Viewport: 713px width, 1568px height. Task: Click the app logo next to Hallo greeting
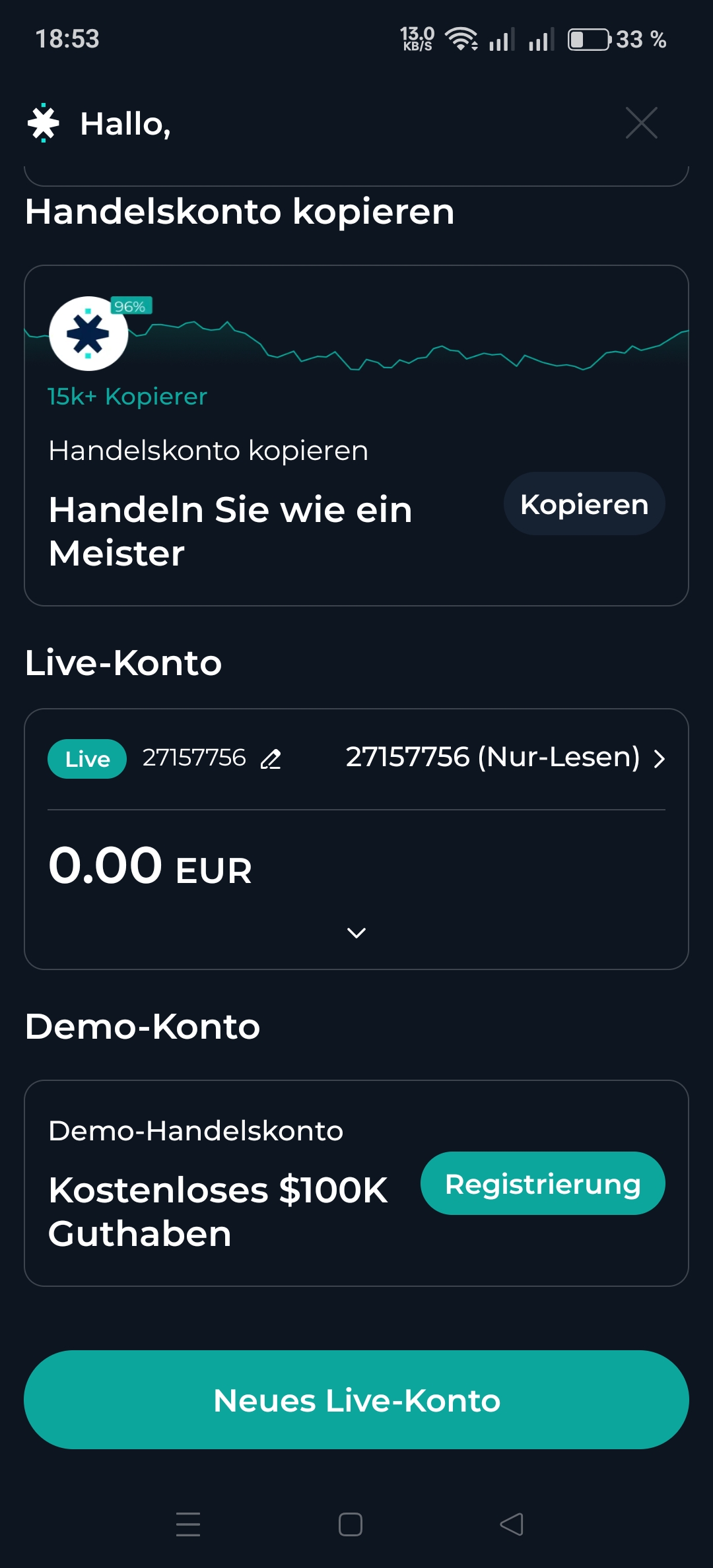[x=42, y=122]
